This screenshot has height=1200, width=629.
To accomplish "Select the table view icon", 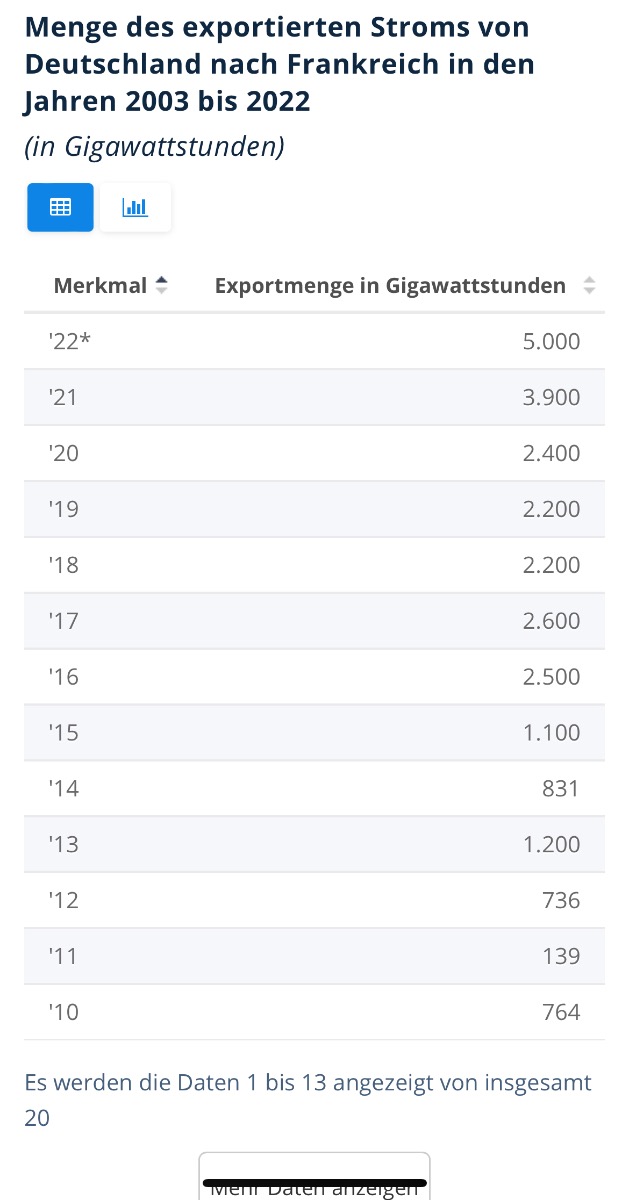I will click(x=60, y=207).
